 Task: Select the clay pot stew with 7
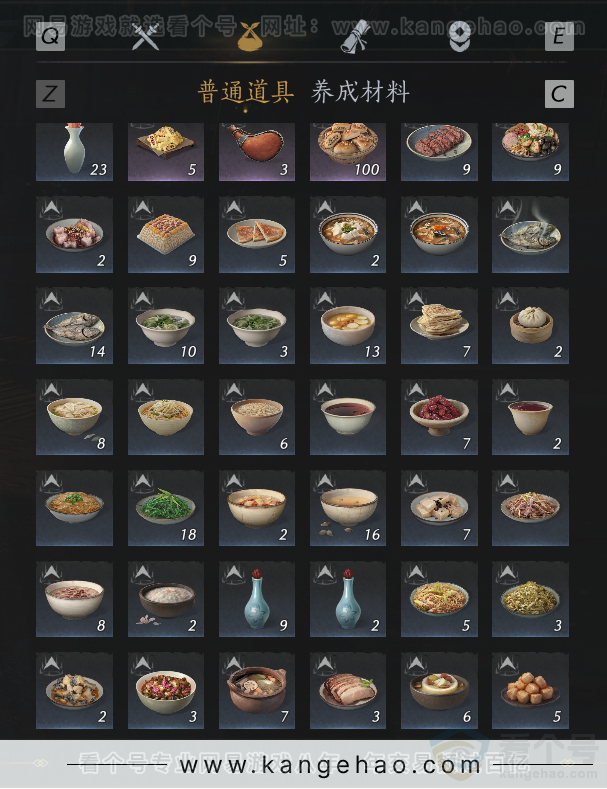click(256, 692)
